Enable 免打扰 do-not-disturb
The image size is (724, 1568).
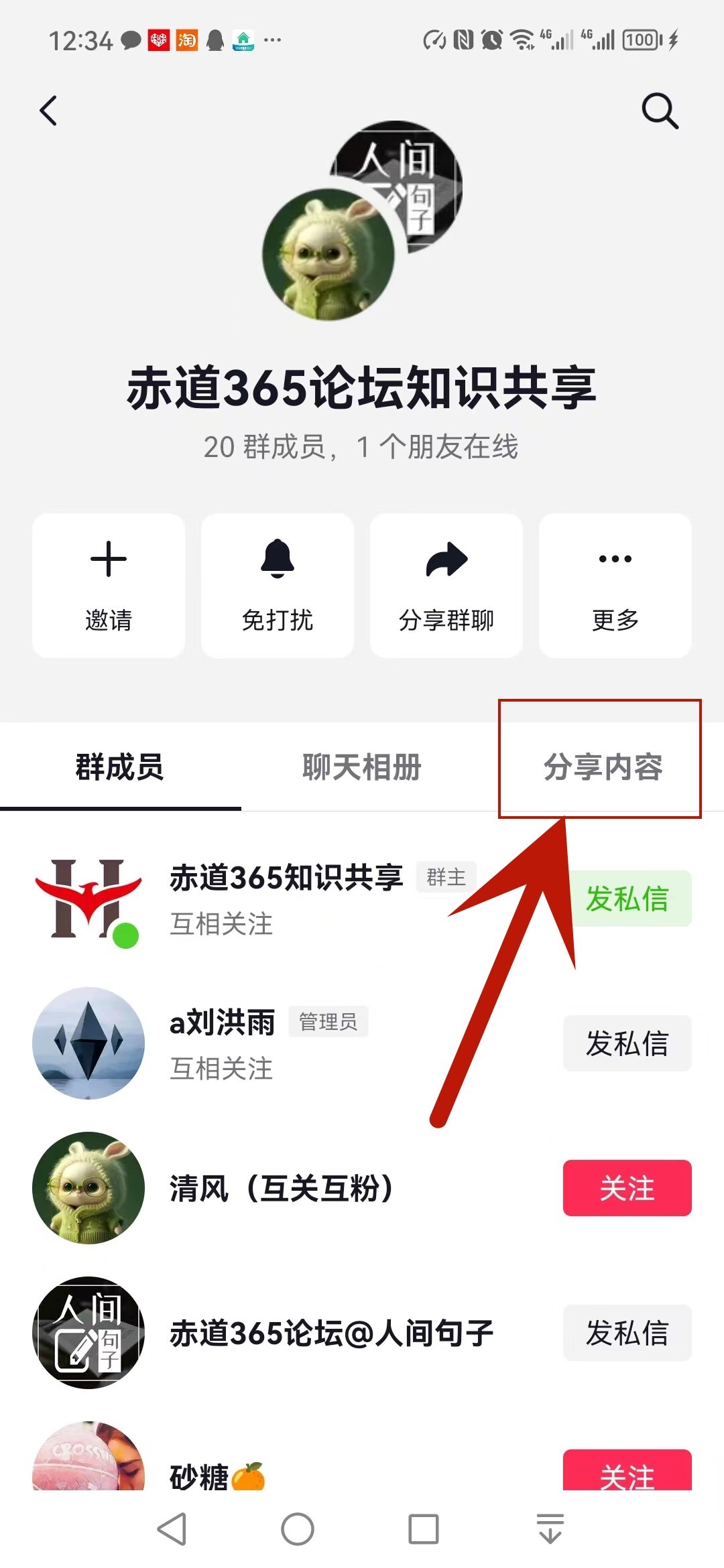[x=278, y=585]
